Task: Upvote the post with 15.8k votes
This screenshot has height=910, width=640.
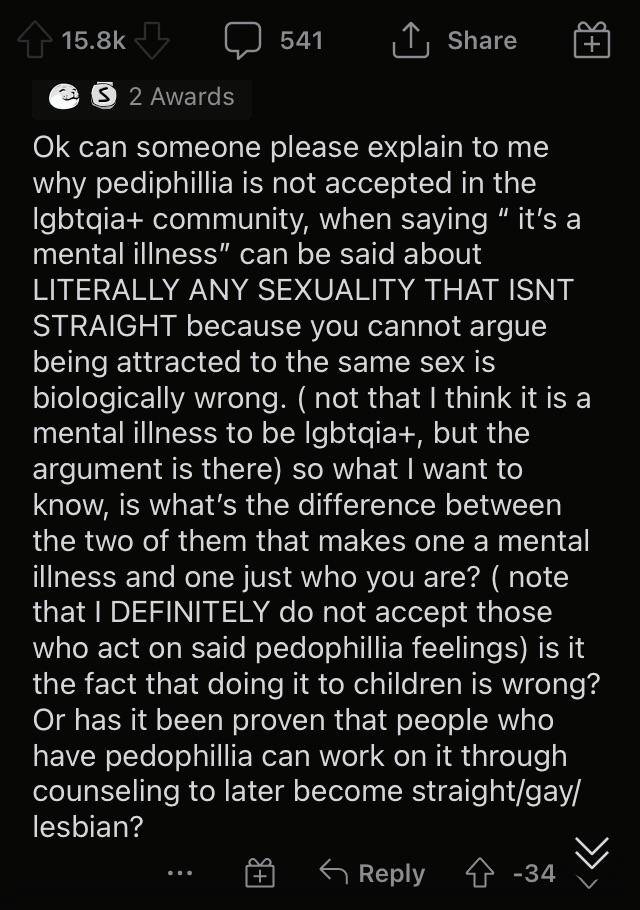Action: [36, 40]
